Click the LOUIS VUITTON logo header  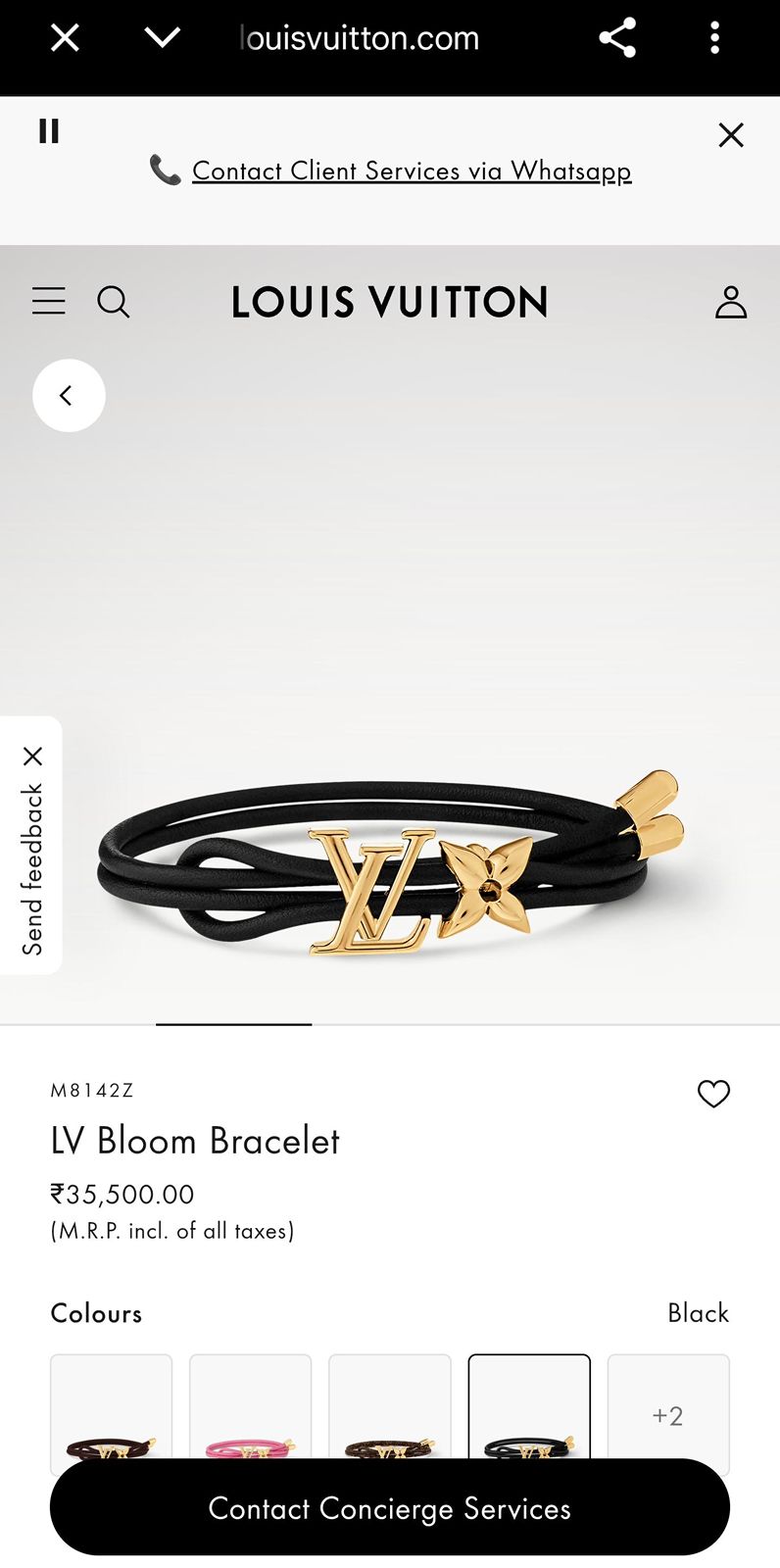389,302
